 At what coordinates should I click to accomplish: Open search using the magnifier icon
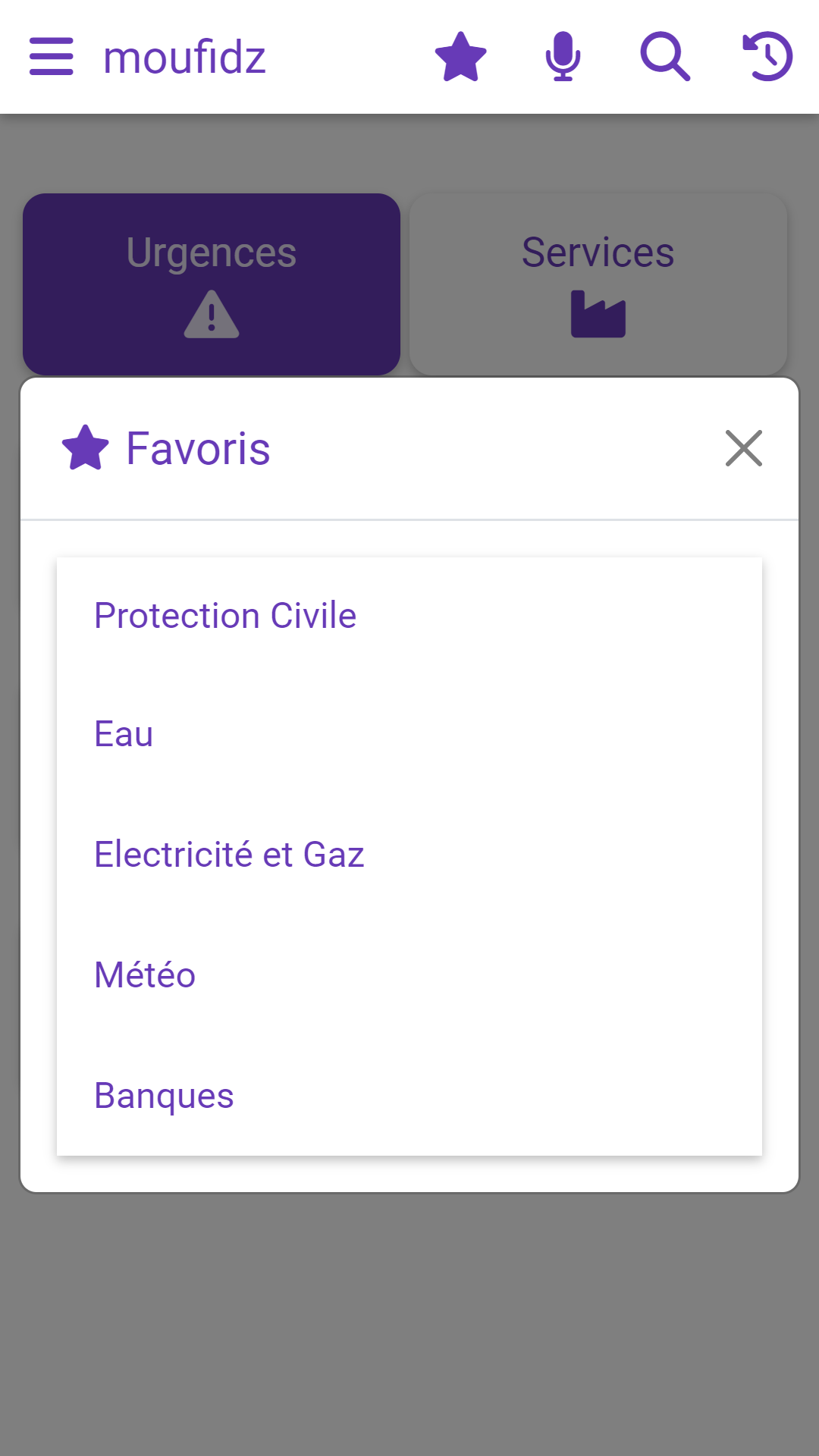(x=664, y=57)
